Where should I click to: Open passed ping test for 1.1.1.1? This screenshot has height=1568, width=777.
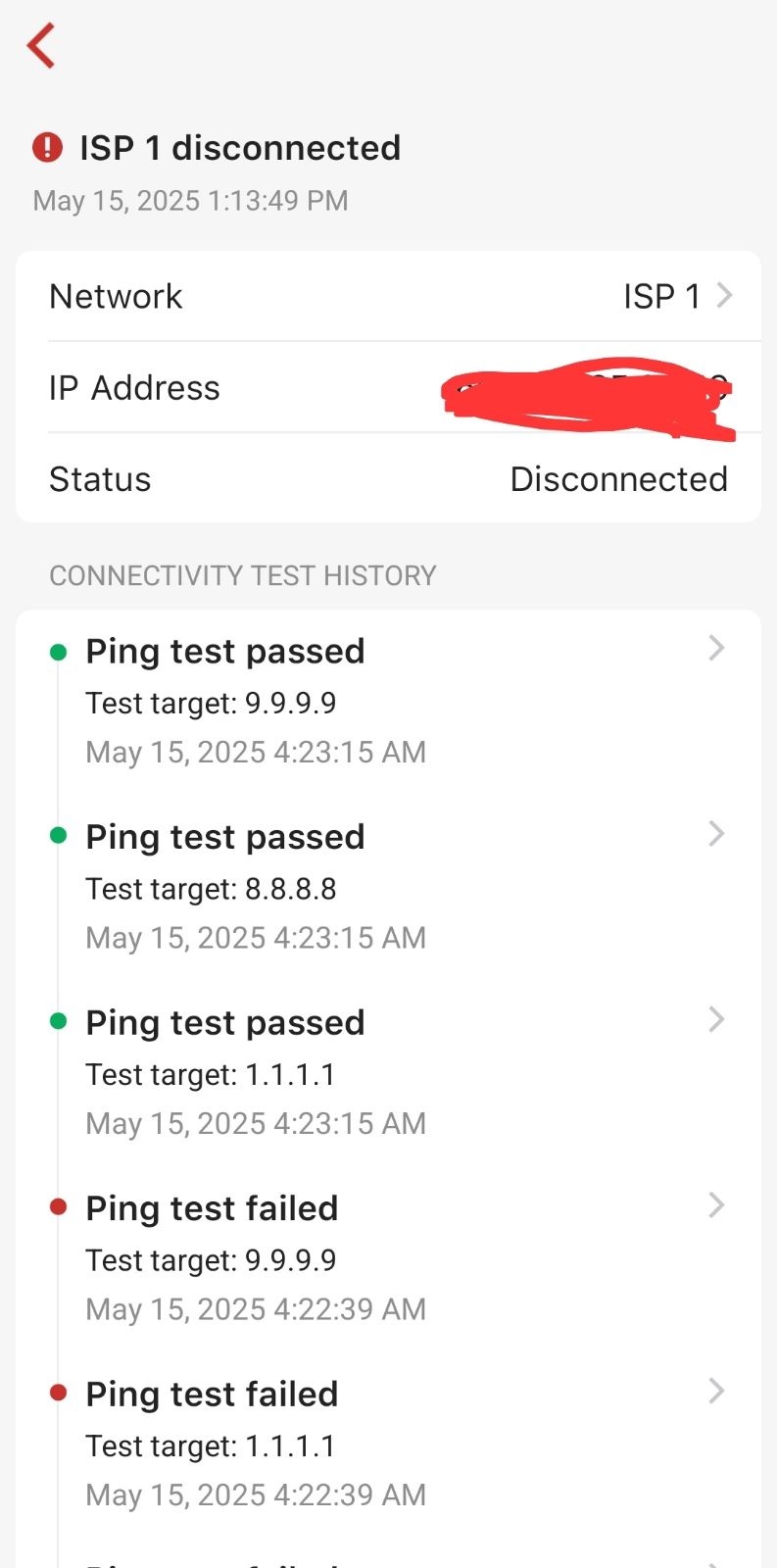[388, 1071]
